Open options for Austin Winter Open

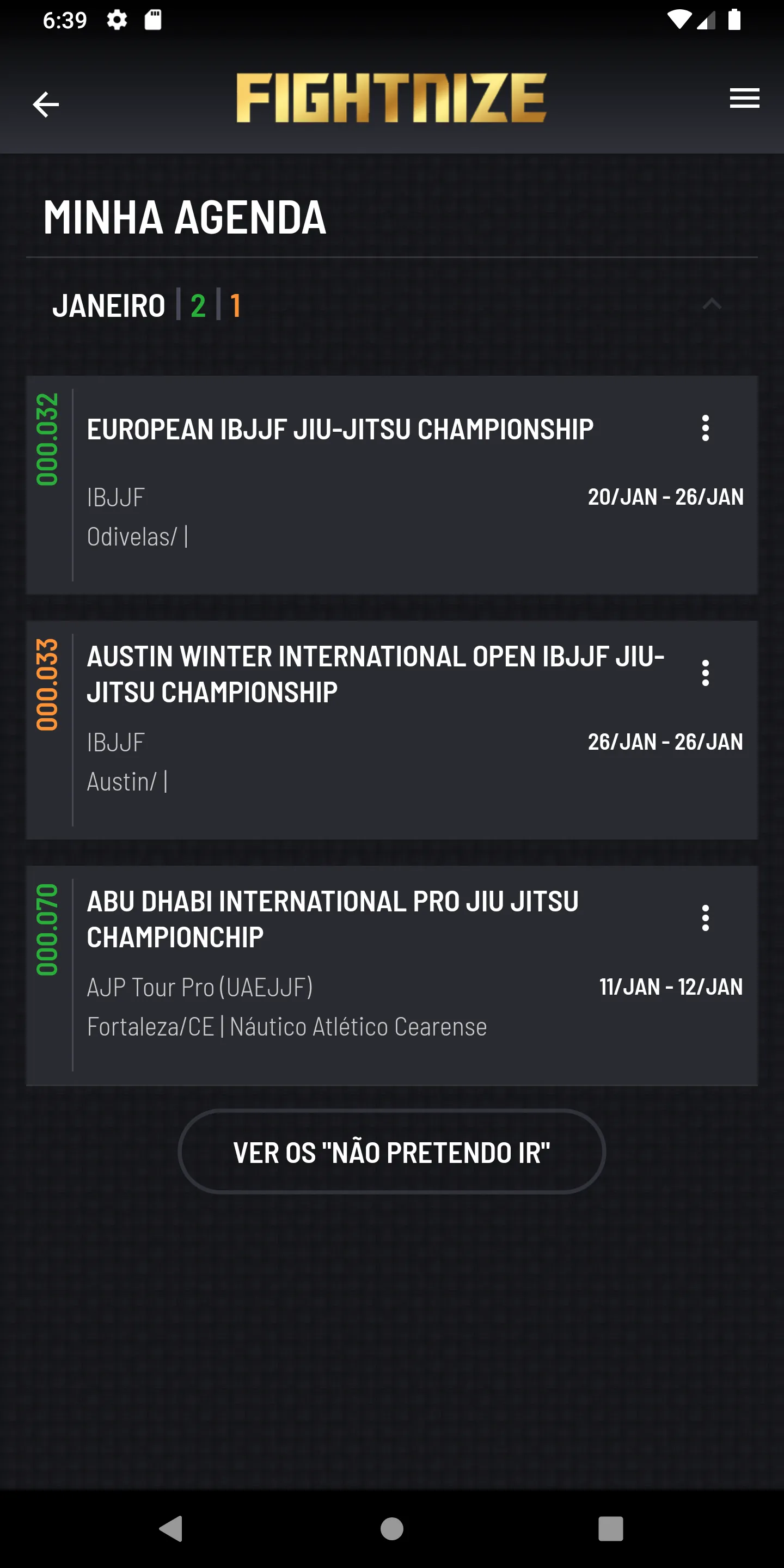tap(706, 673)
